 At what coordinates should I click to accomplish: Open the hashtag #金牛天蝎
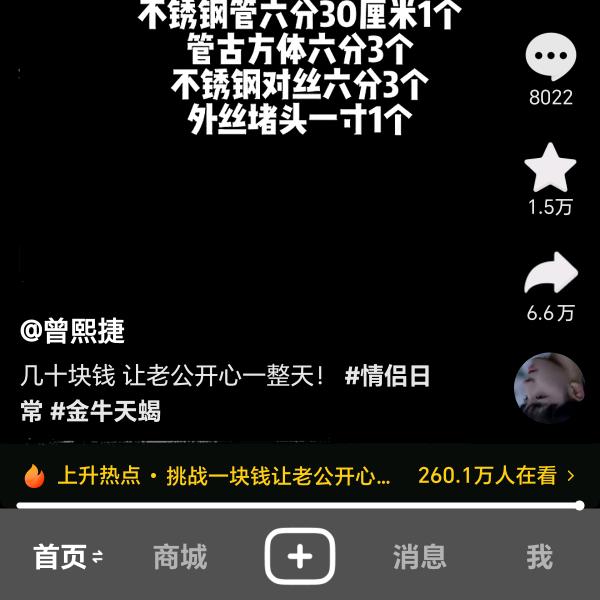tap(106, 410)
